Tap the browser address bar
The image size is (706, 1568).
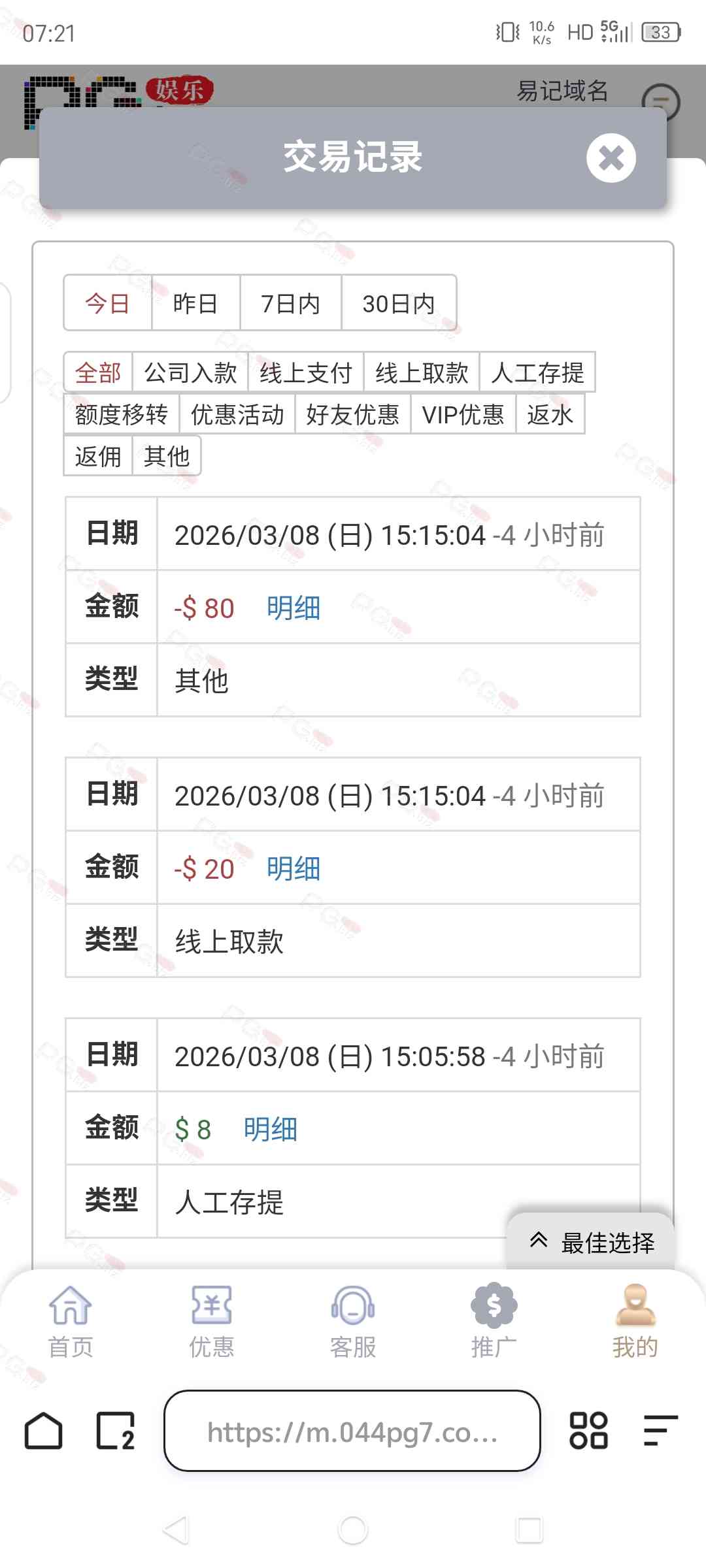(352, 1432)
